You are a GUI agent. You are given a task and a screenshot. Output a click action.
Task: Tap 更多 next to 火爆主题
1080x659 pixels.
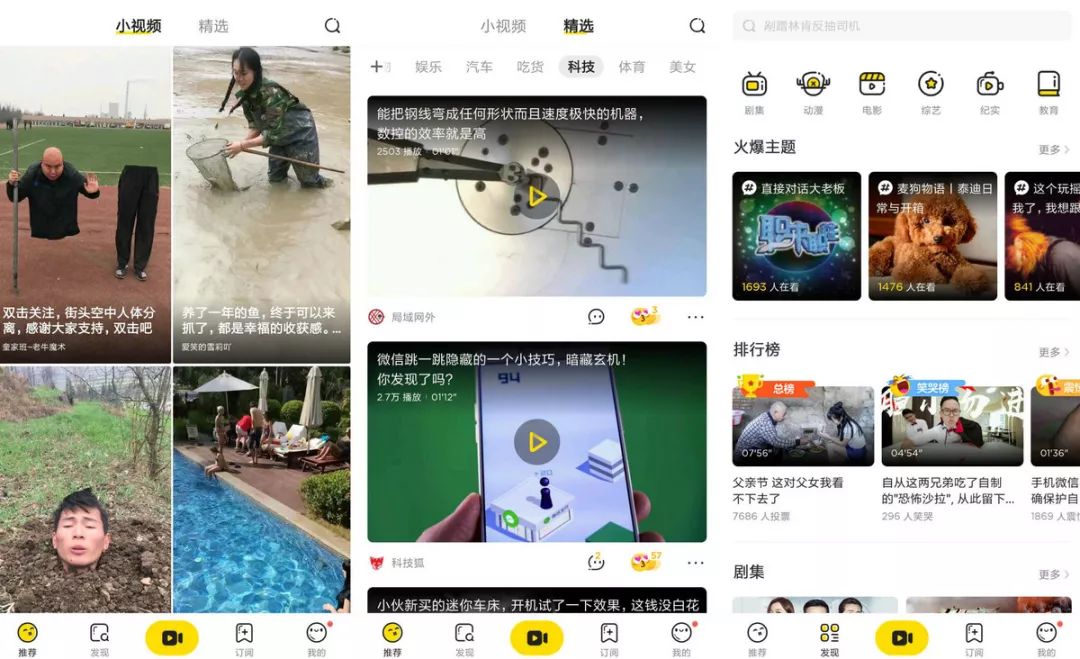[x=1053, y=150]
